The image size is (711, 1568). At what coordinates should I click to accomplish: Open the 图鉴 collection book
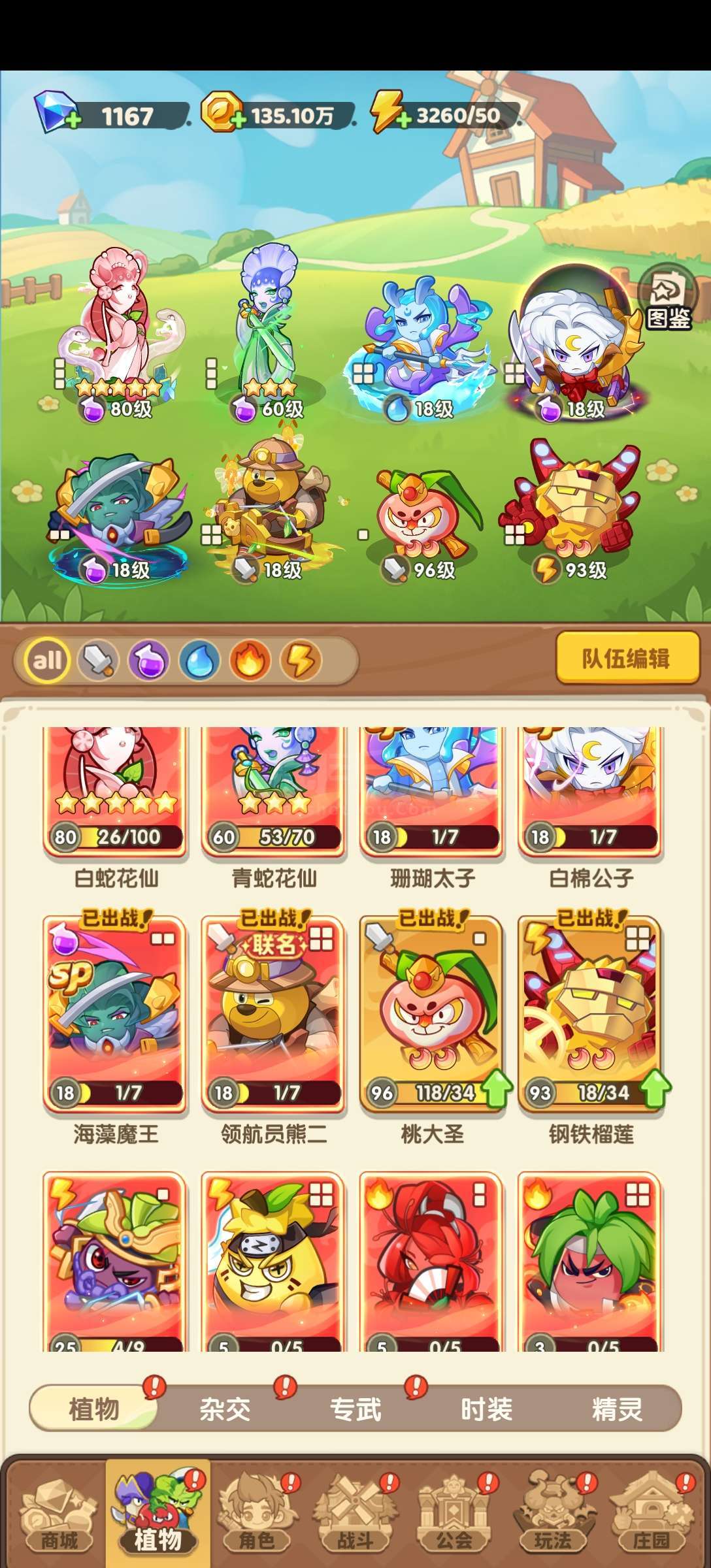668,299
